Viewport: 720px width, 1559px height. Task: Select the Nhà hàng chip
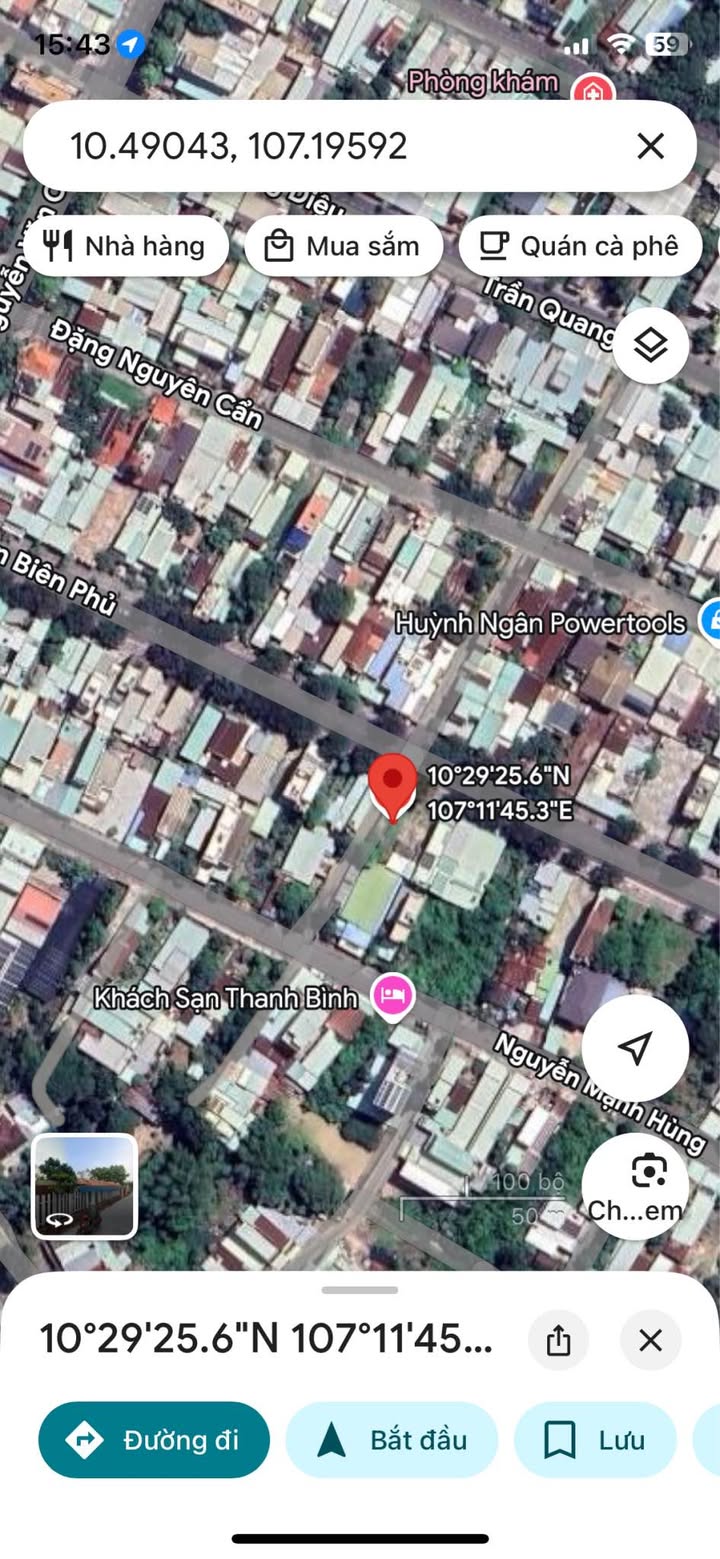click(126, 246)
